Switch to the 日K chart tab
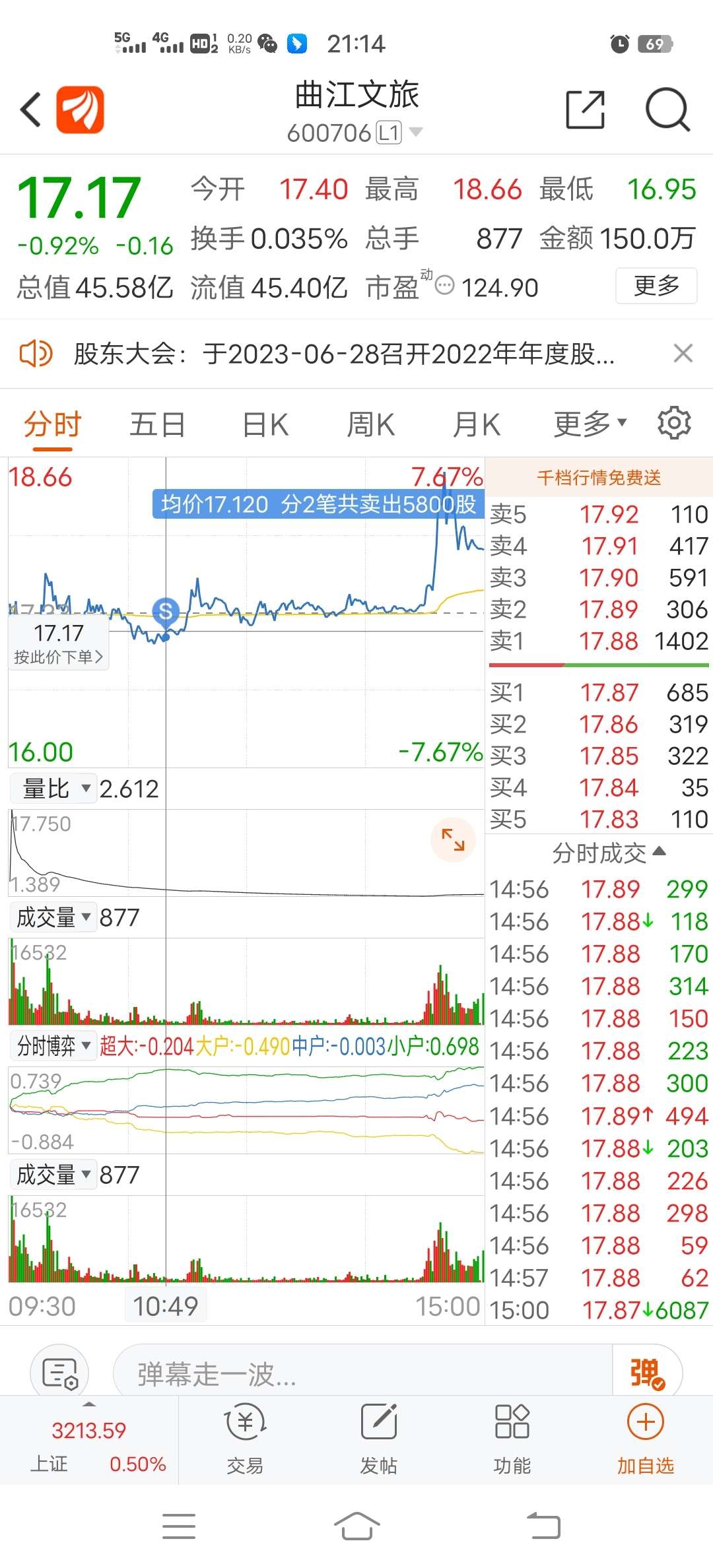713x1568 pixels. [x=265, y=424]
